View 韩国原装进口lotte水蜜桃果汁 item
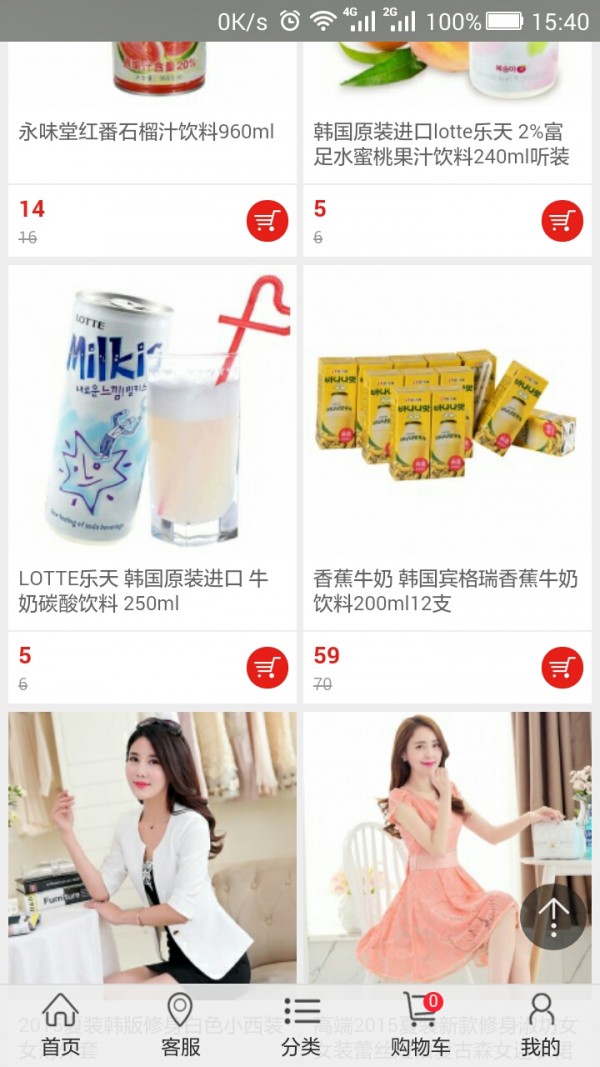Image resolution: width=600 pixels, height=1067 pixels. (441, 144)
